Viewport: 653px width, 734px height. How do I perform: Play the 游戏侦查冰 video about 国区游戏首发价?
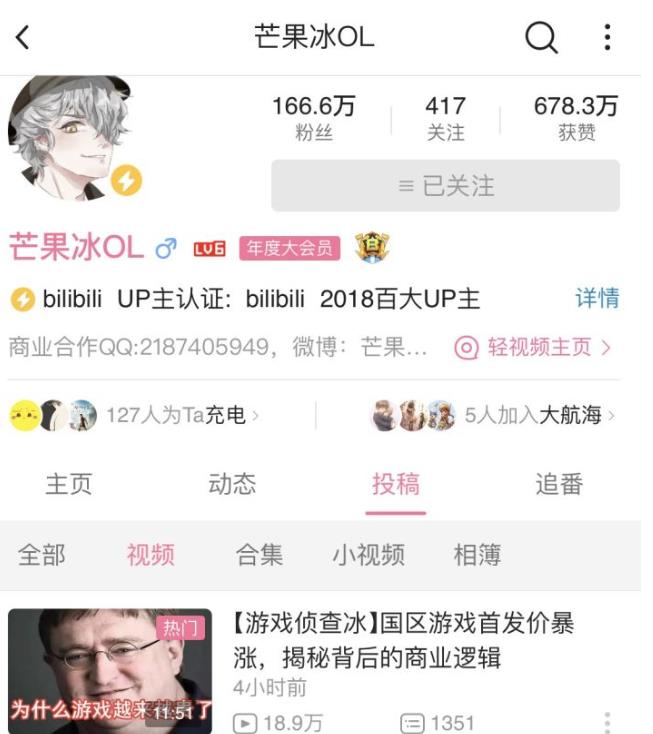click(x=110, y=670)
